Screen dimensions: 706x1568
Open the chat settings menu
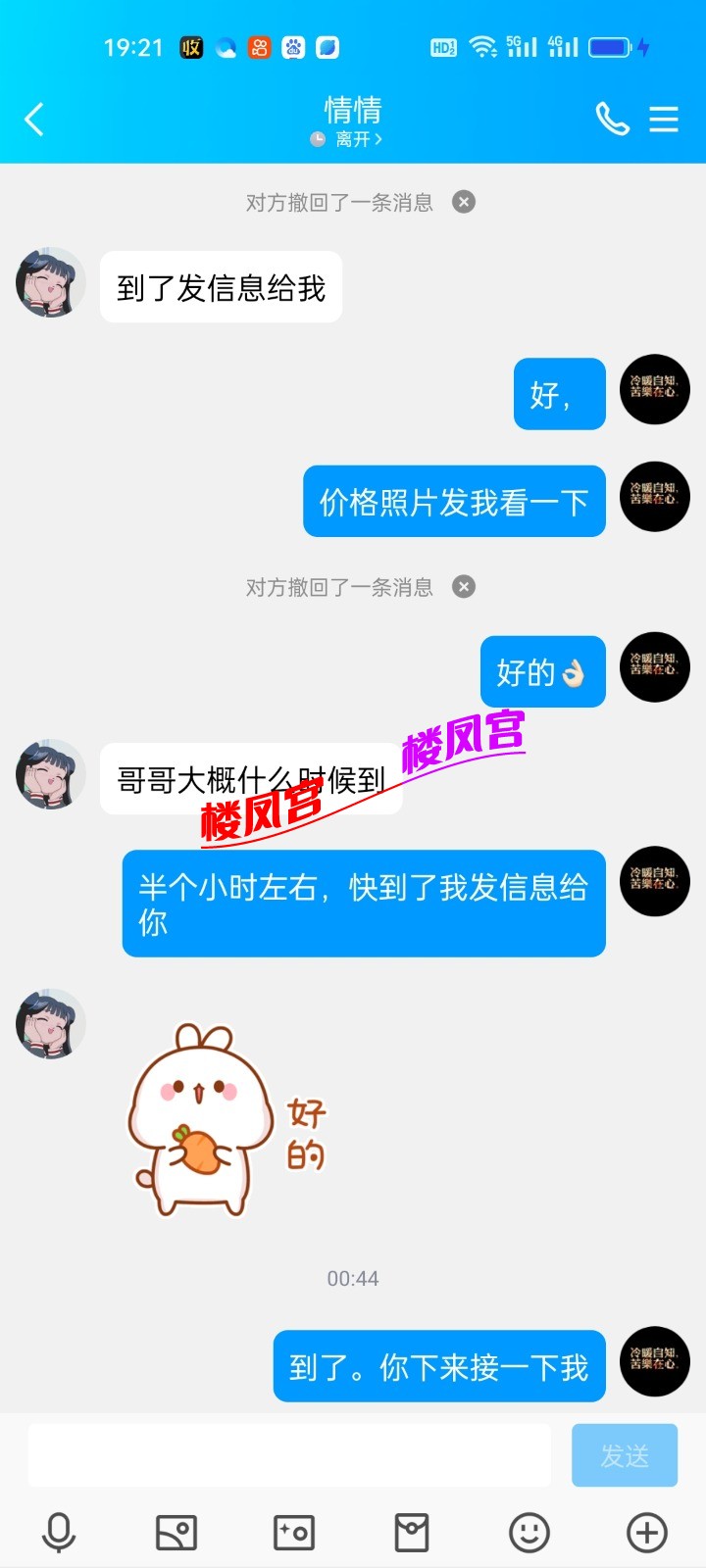click(664, 120)
